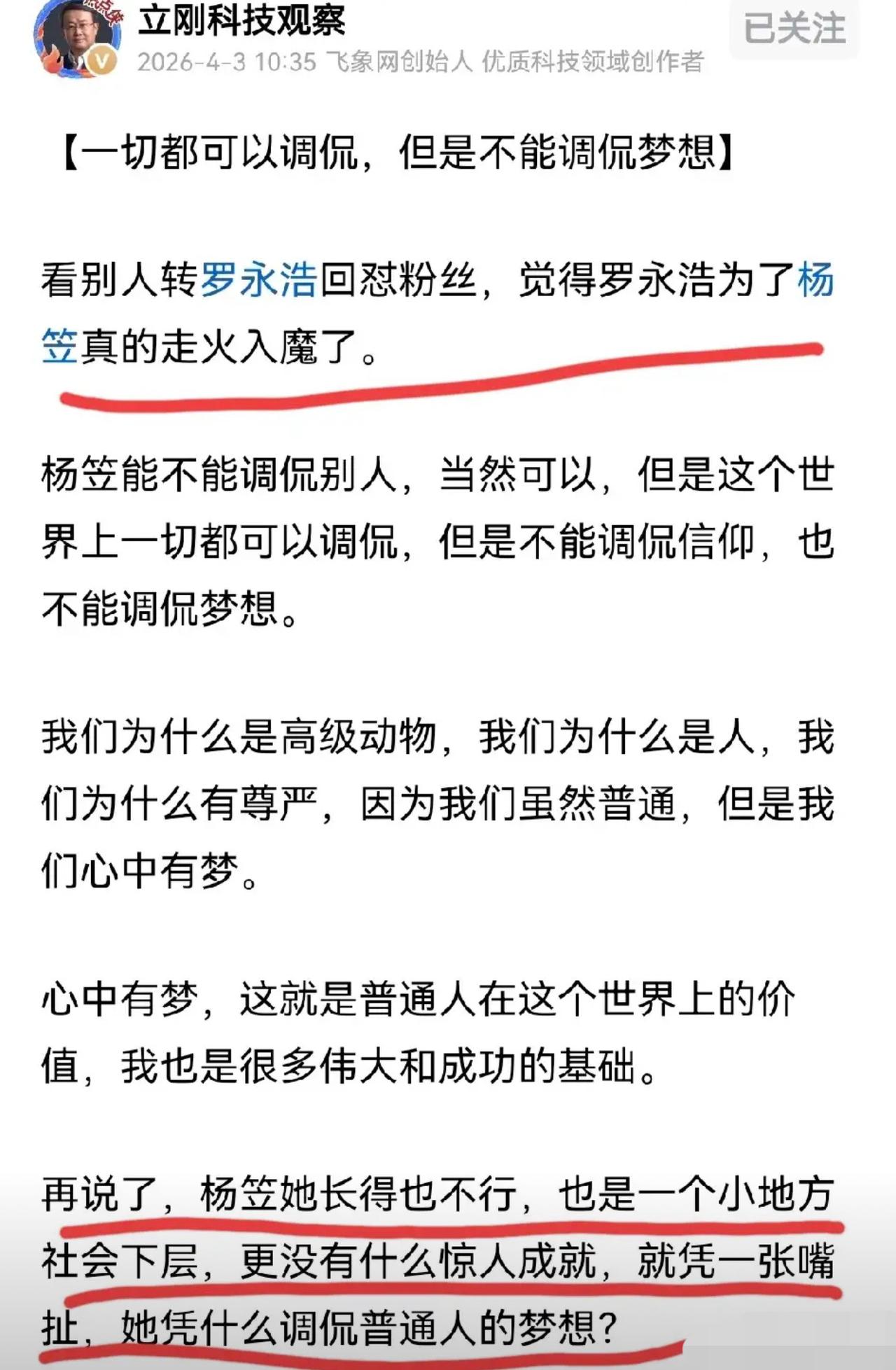Viewport: 896px width, 1370px height.
Task: Click the paragraph beginning 心中有梦
Action: click(x=420, y=1022)
